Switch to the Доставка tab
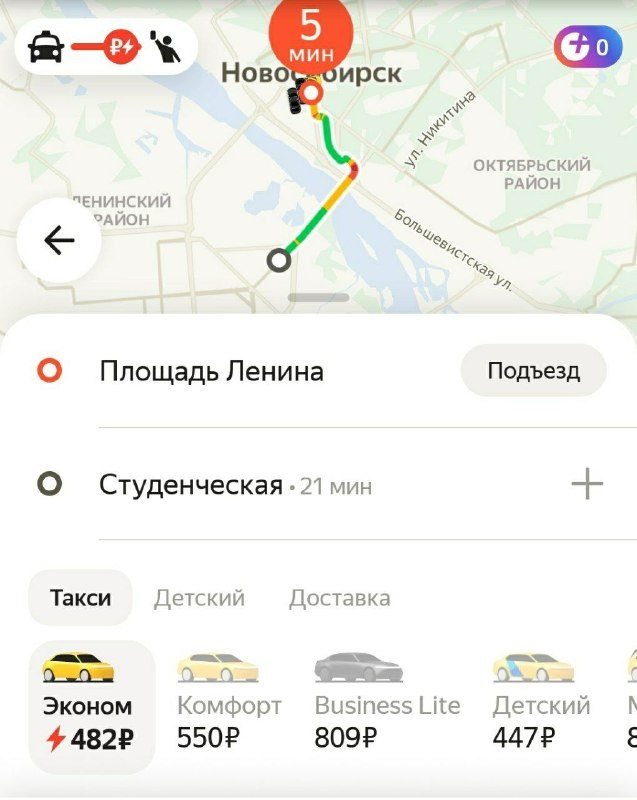Image resolution: width=637 pixels, height=800 pixels. coord(339,598)
